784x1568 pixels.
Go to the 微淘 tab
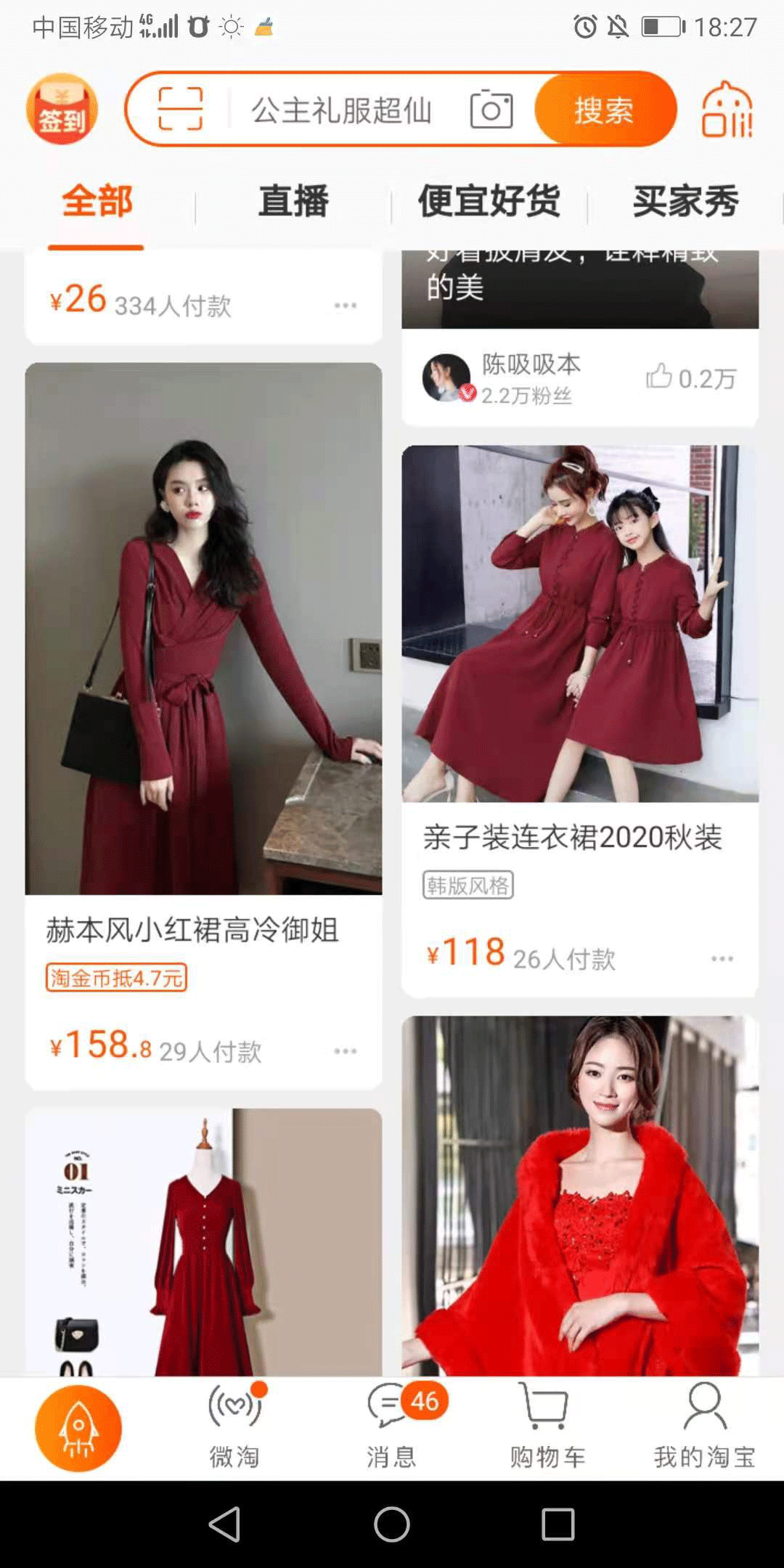(234, 1426)
